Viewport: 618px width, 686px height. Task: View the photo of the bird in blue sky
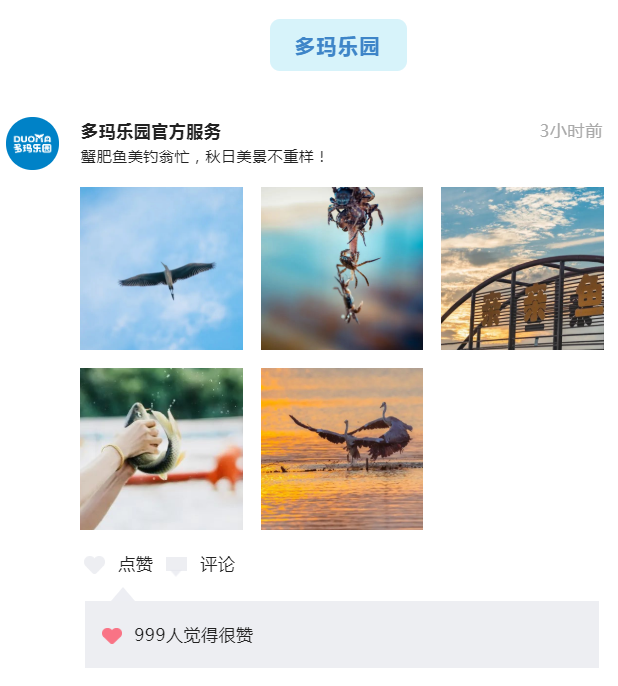click(161, 268)
